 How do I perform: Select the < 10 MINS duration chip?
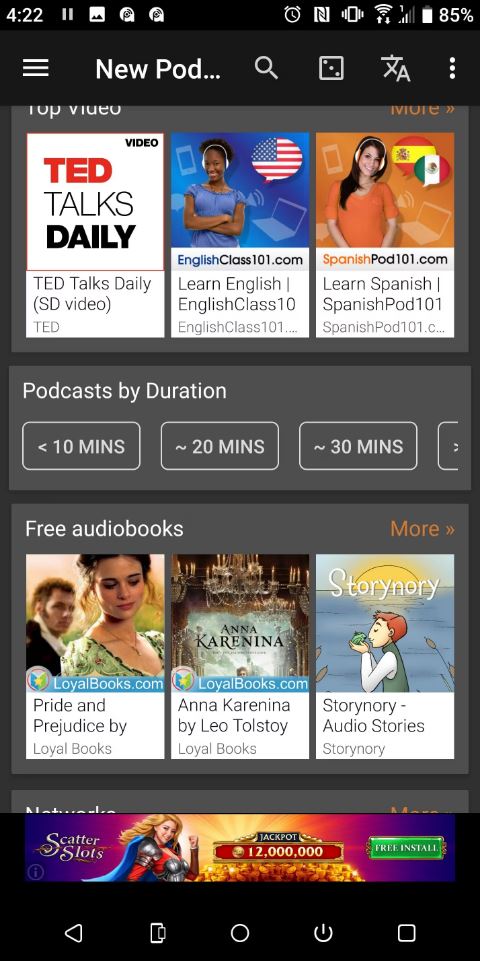point(81,446)
